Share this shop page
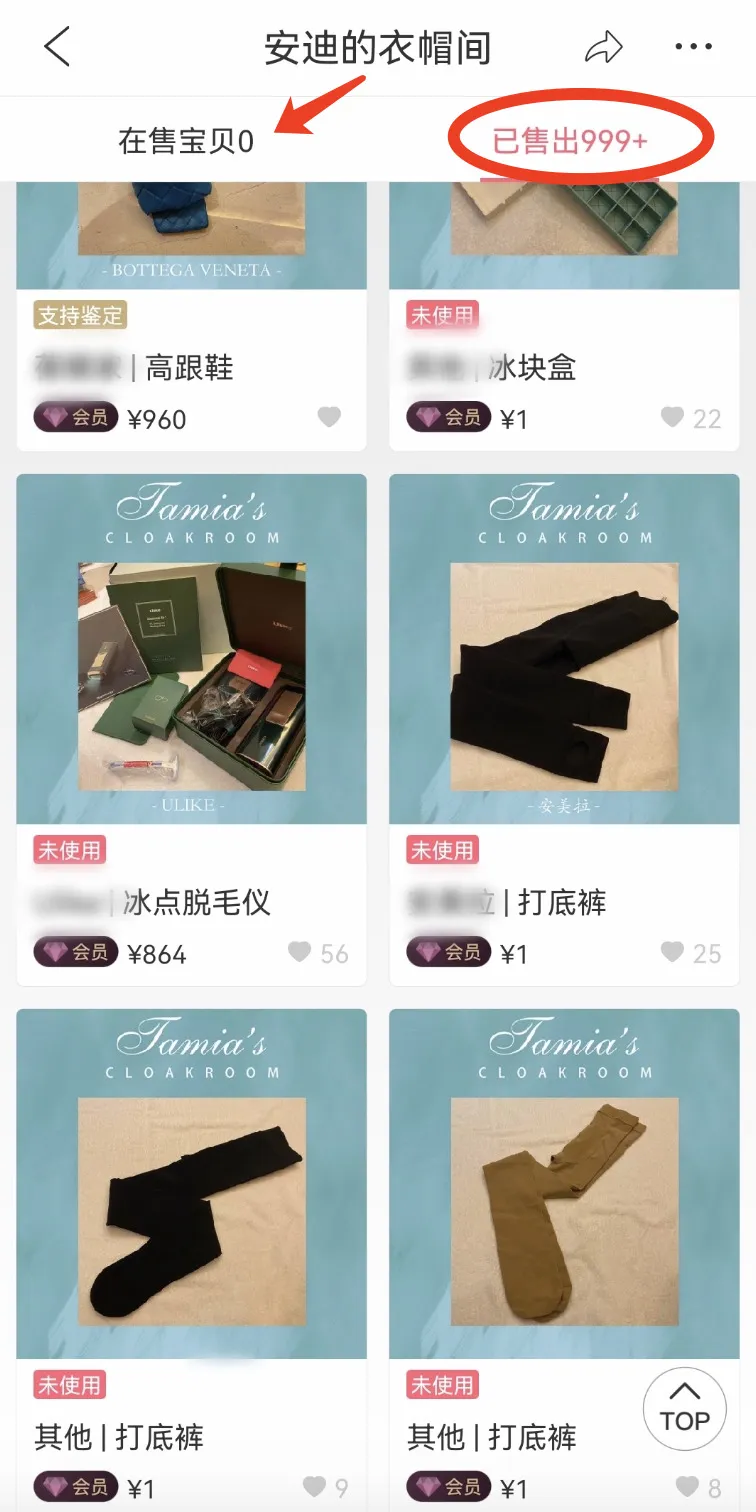This screenshot has width=756, height=1512. (604, 47)
